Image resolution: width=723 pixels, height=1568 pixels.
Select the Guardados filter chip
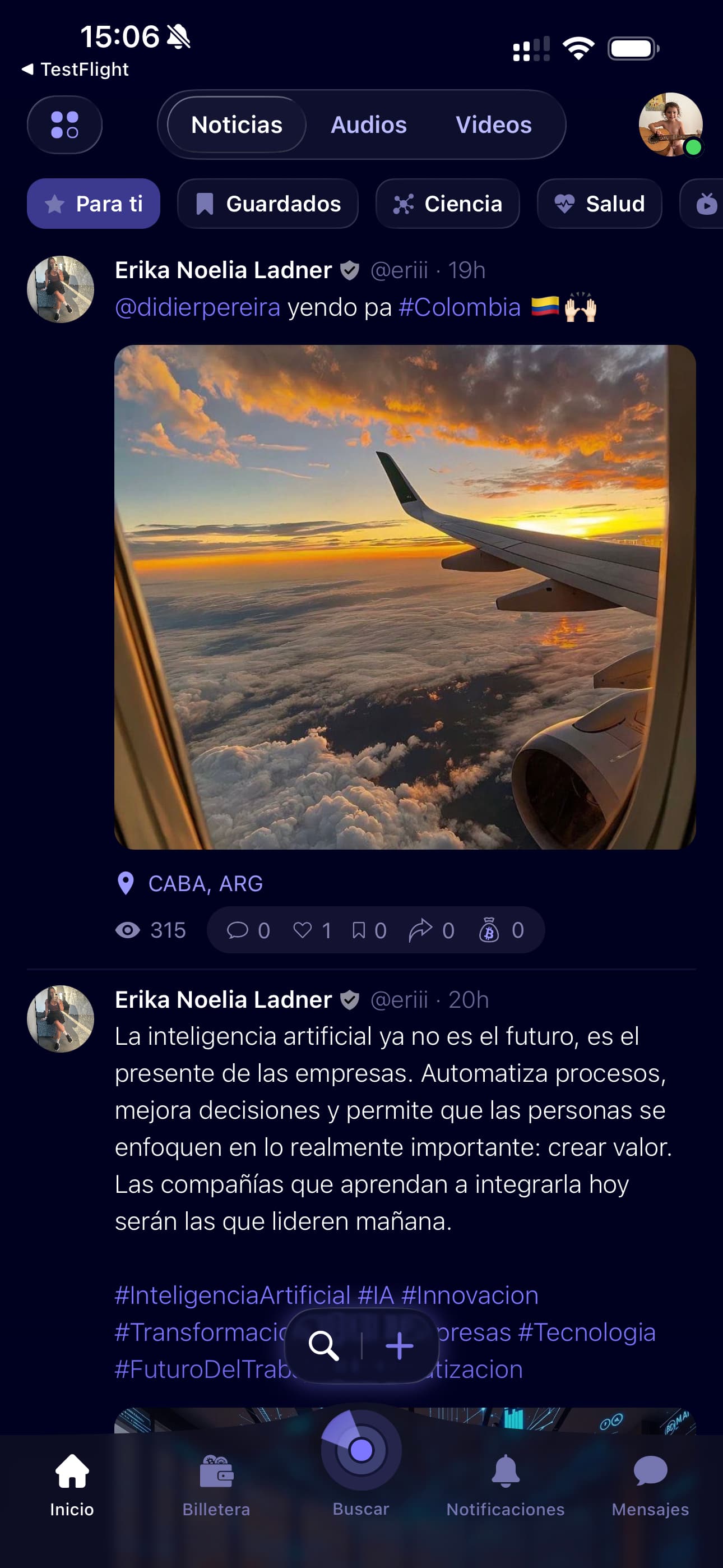pos(268,204)
